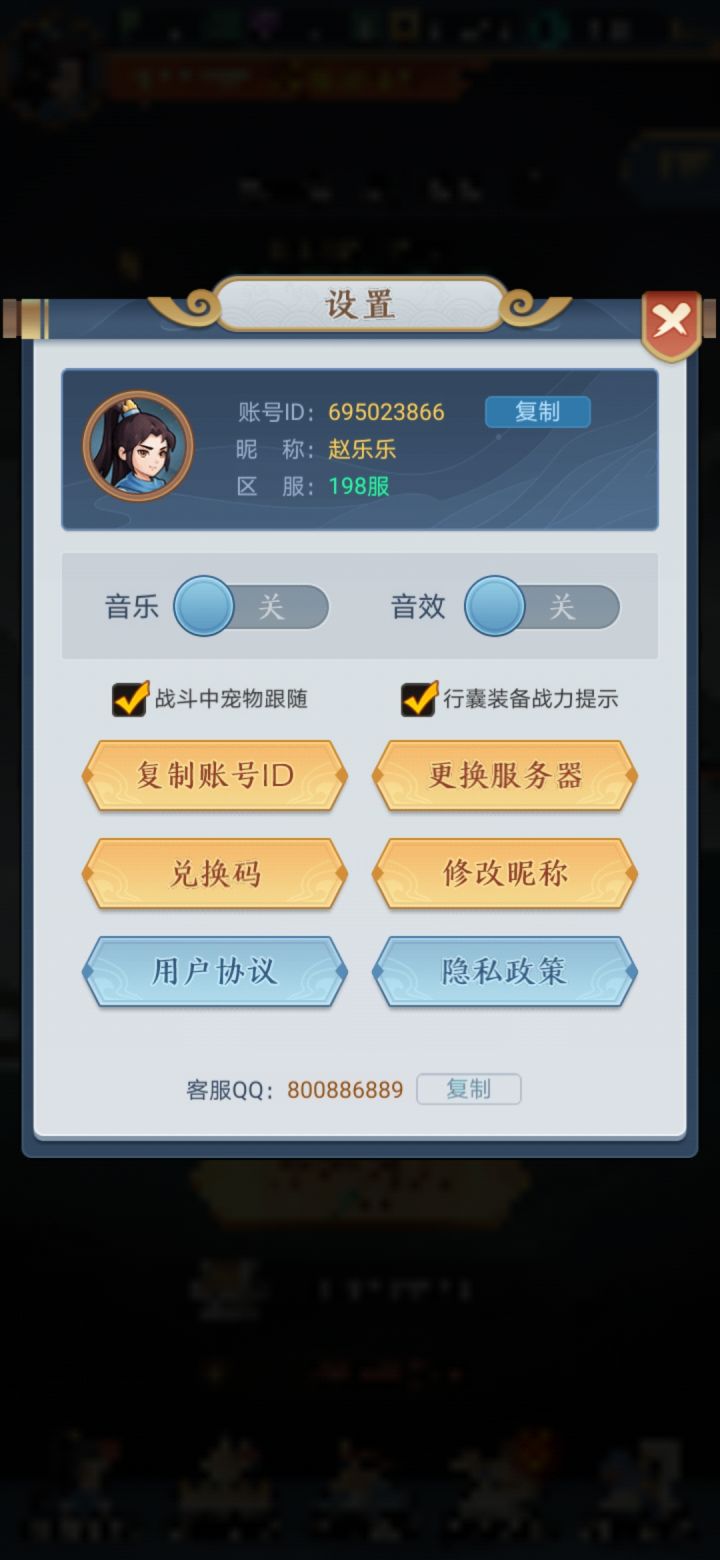Tap the nickname 赵乐乐 text
The image size is (720, 1560).
coord(361,449)
